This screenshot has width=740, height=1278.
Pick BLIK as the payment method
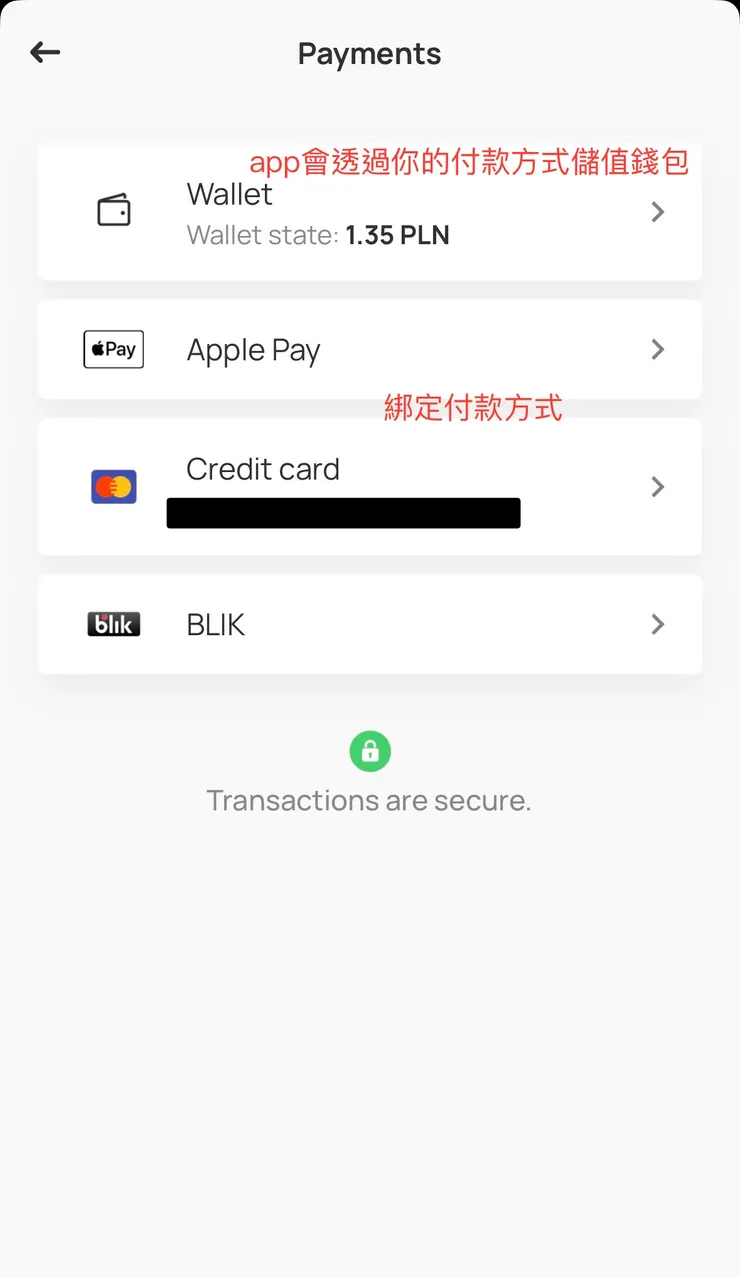coord(370,624)
